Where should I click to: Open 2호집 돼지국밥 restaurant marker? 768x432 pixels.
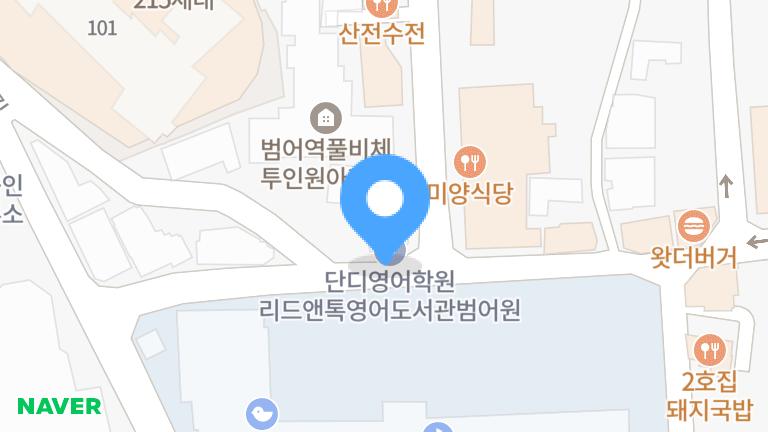[709, 351]
